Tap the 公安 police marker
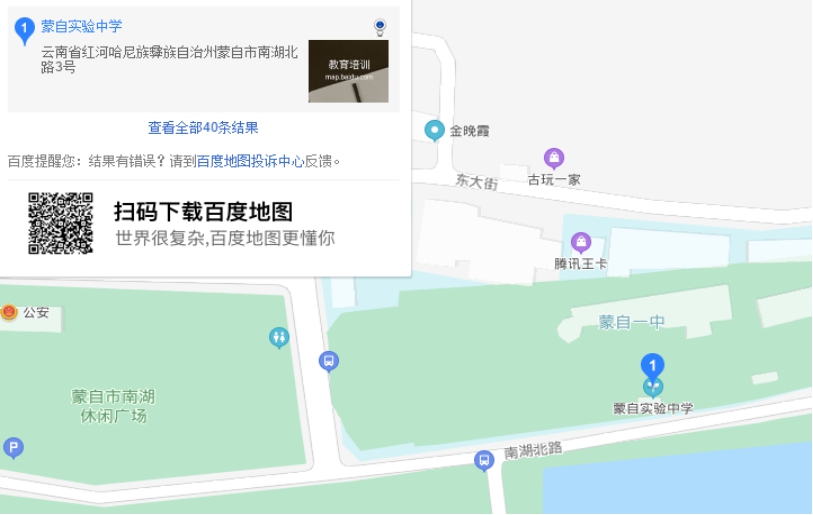813x515 pixels. 10,312
